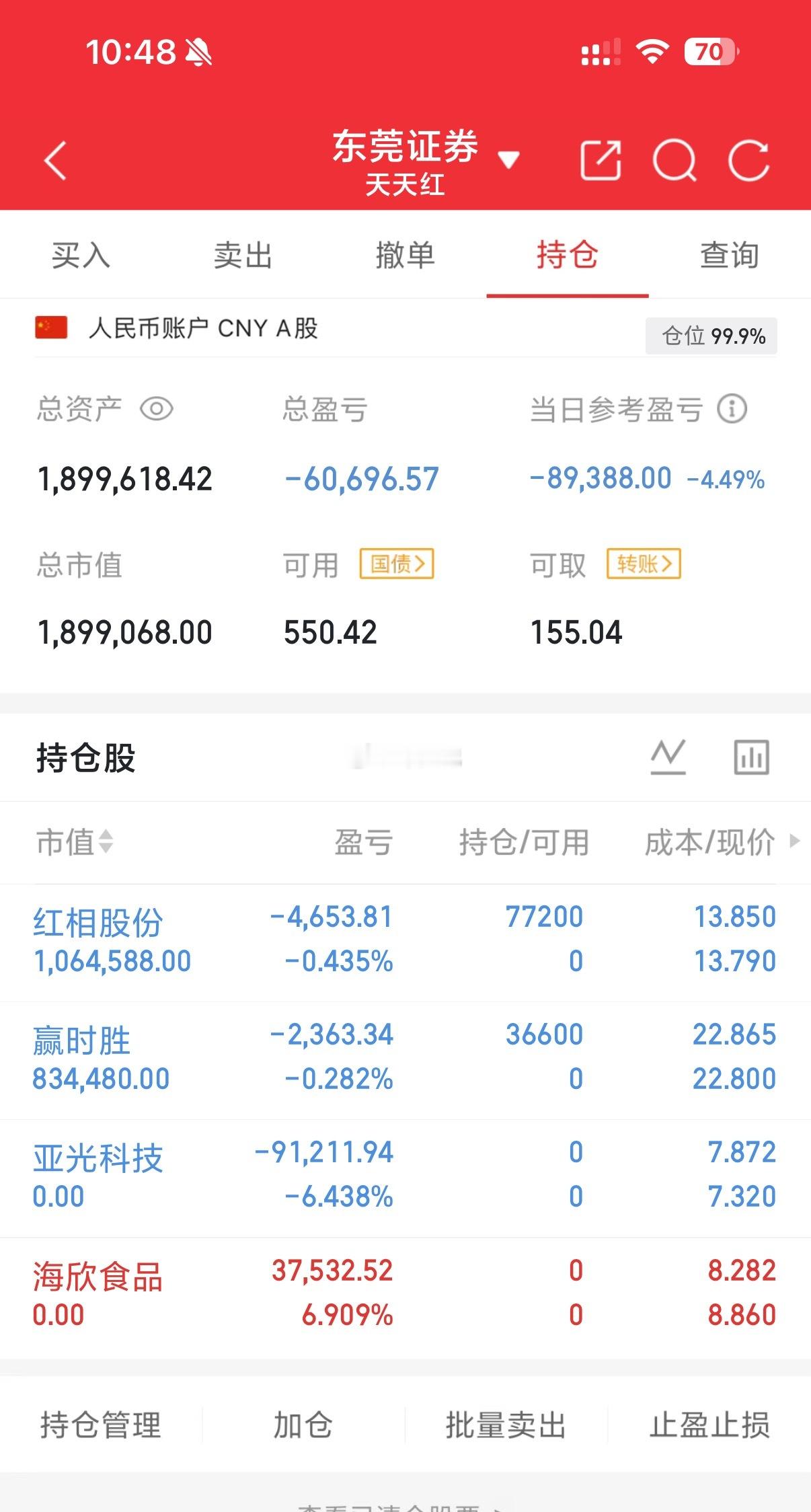Switch holdings to line chart view
Image resolution: width=811 pixels, height=1512 pixels.
(668, 756)
